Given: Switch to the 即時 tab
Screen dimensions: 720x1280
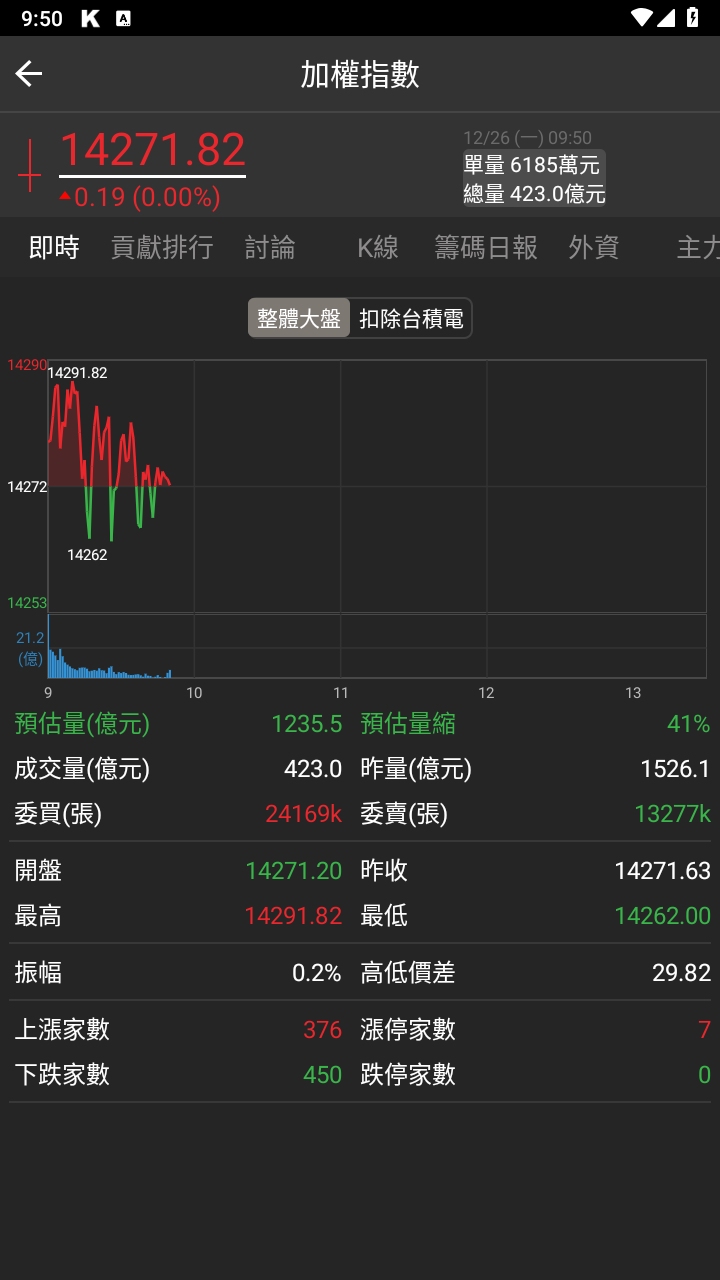Looking at the screenshot, I should 54,247.
